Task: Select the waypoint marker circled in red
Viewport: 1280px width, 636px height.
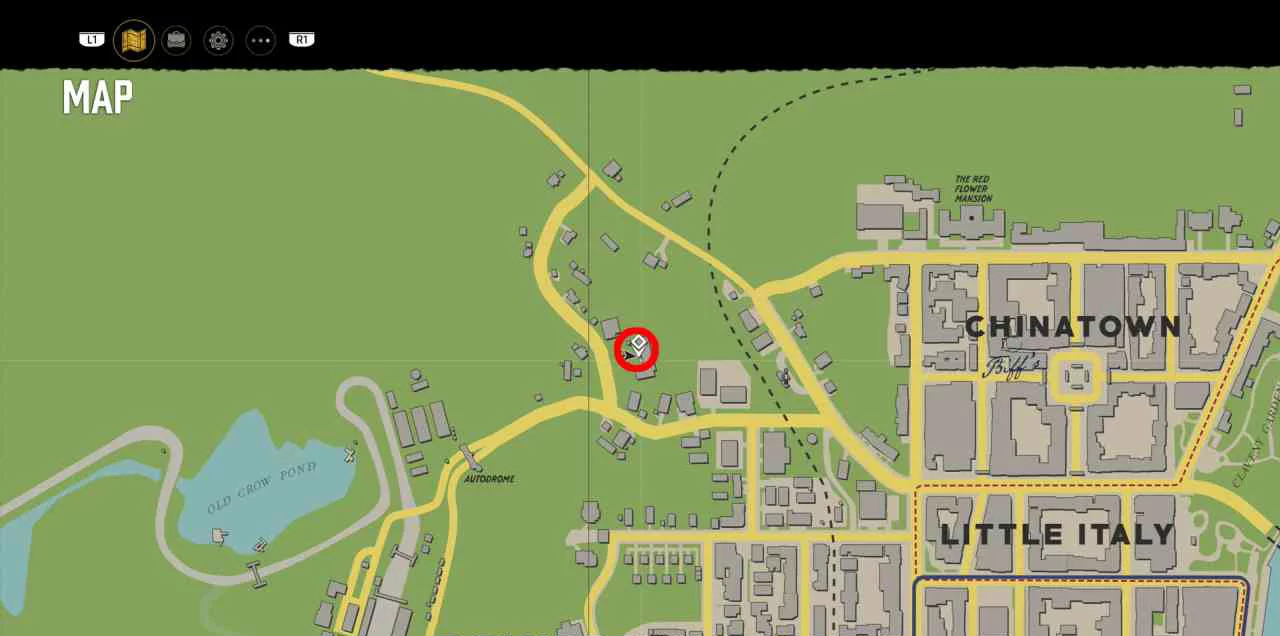Action: coord(637,348)
